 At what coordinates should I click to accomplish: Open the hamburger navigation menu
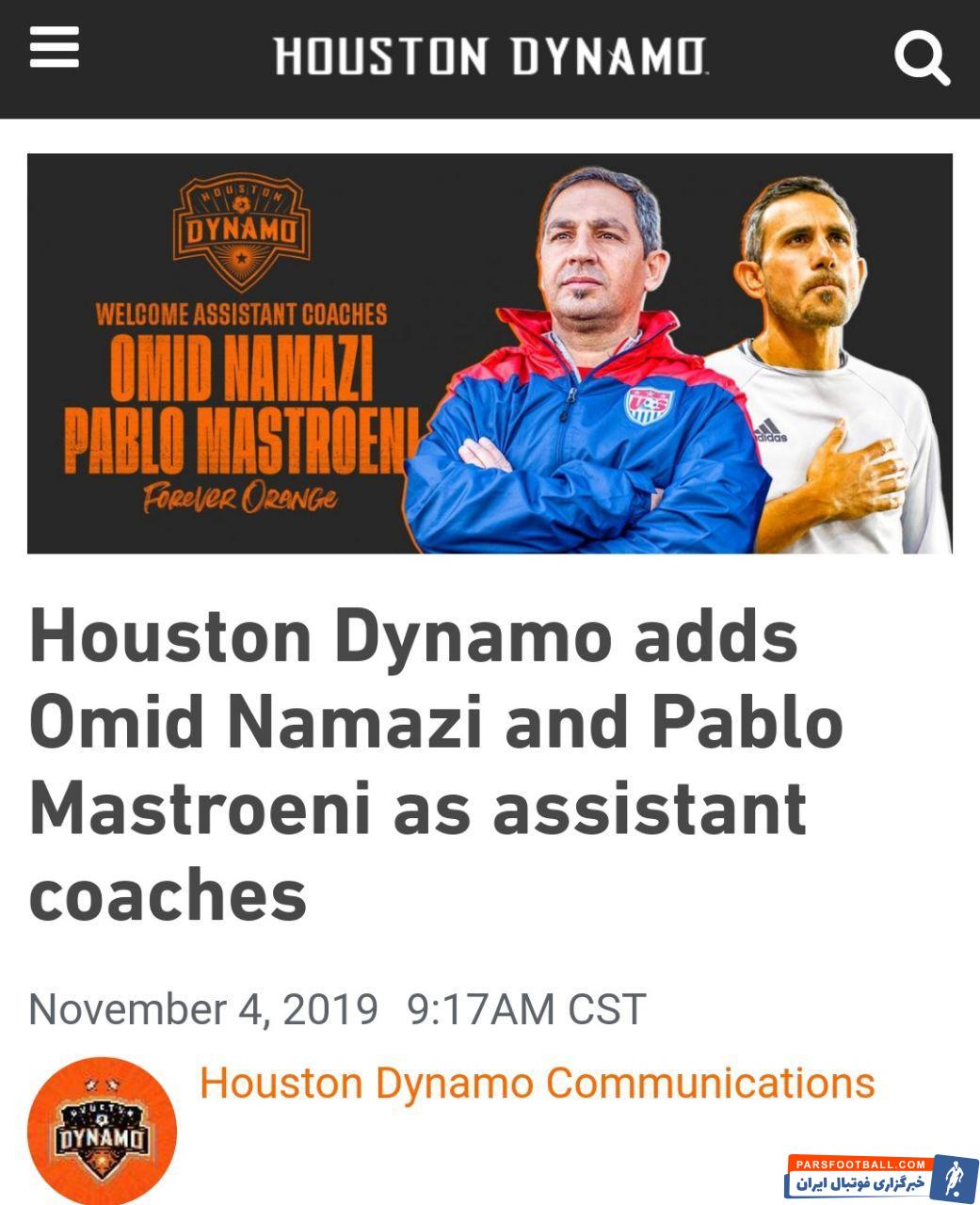click(x=54, y=48)
